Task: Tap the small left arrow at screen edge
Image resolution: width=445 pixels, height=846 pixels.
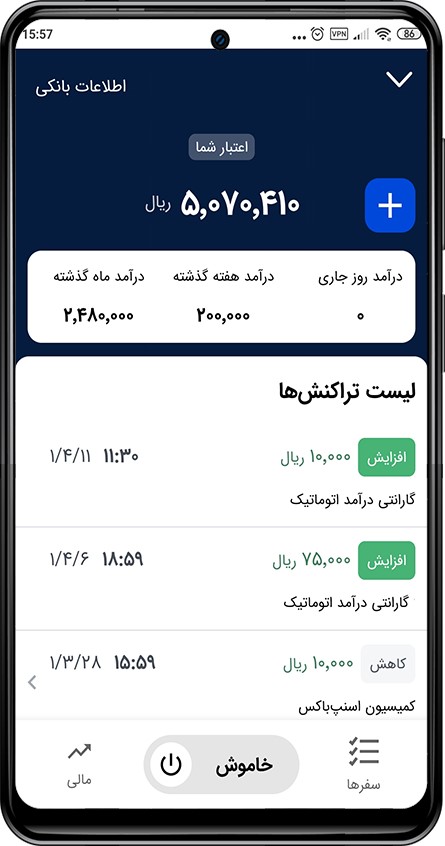Action: [32, 682]
